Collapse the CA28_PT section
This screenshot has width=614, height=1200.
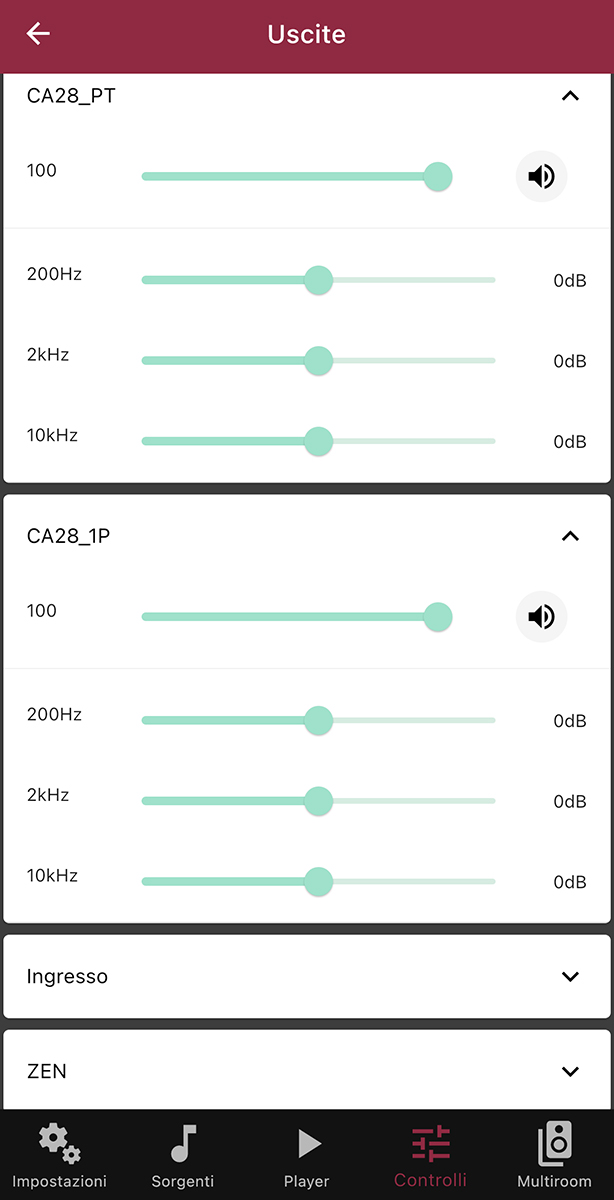(x=570, y=96)
